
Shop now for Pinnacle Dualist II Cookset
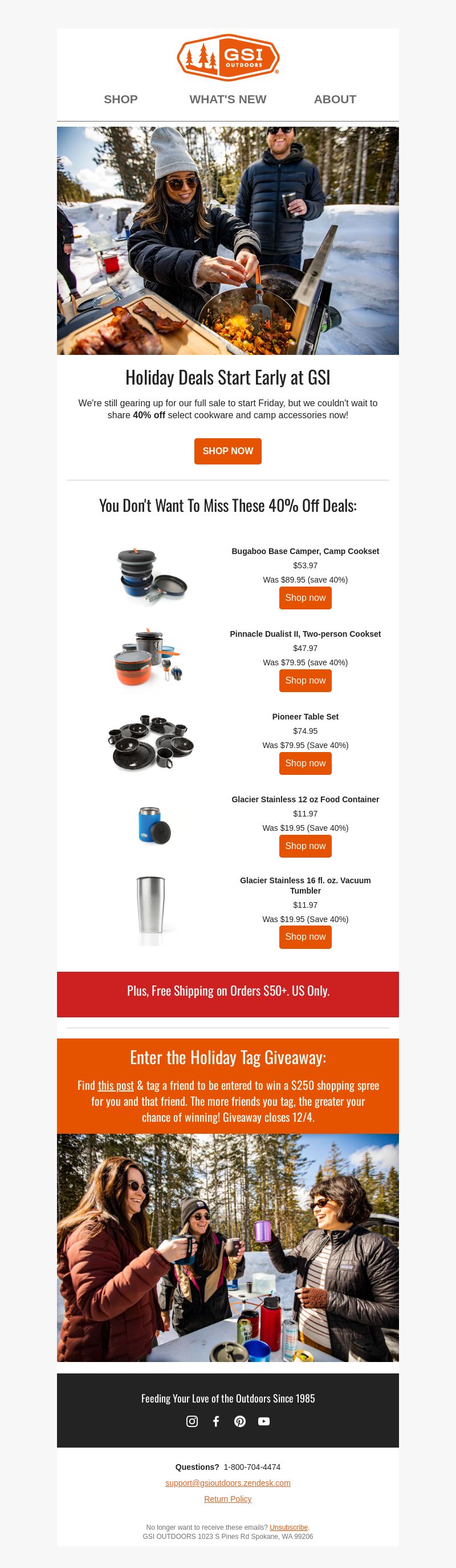(x=305, y=681)
